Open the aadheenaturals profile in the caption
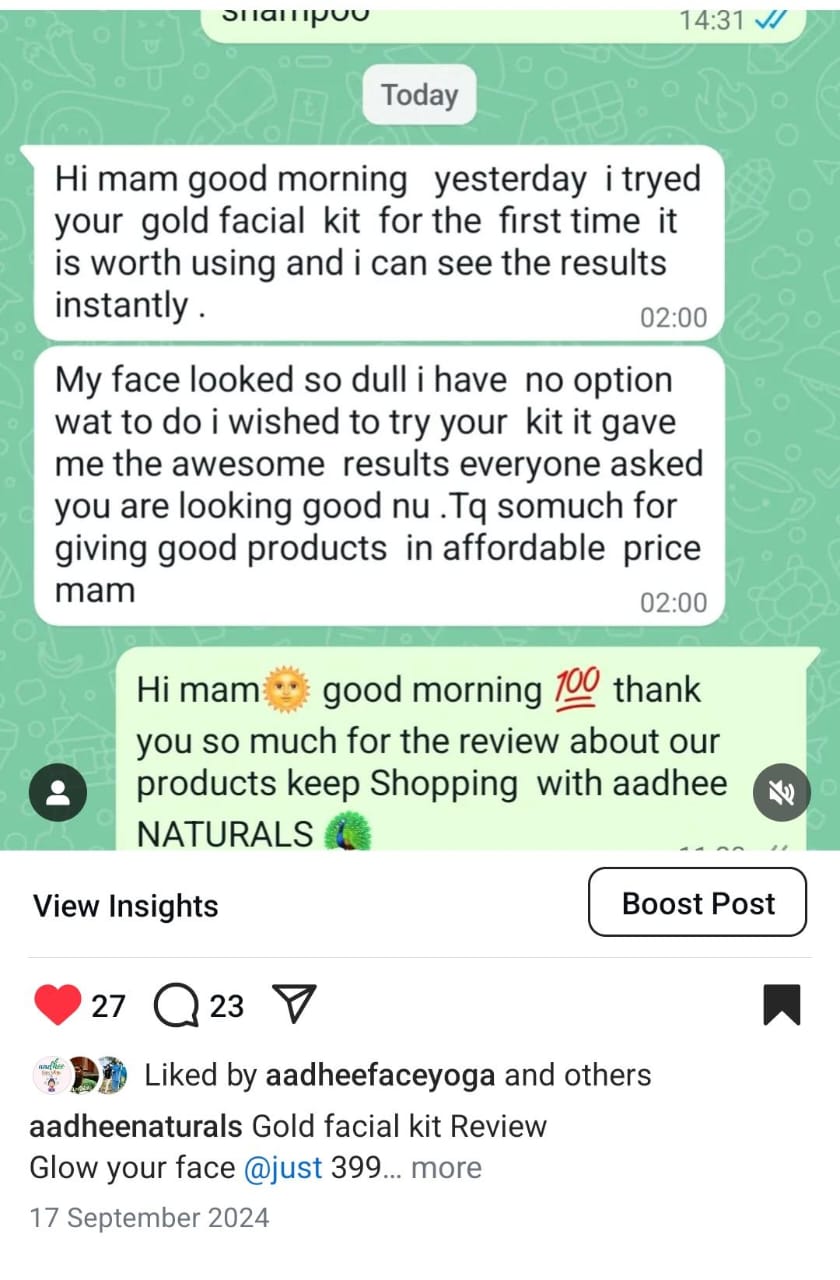The image size is (840, 1280). tap(136, 1126)
